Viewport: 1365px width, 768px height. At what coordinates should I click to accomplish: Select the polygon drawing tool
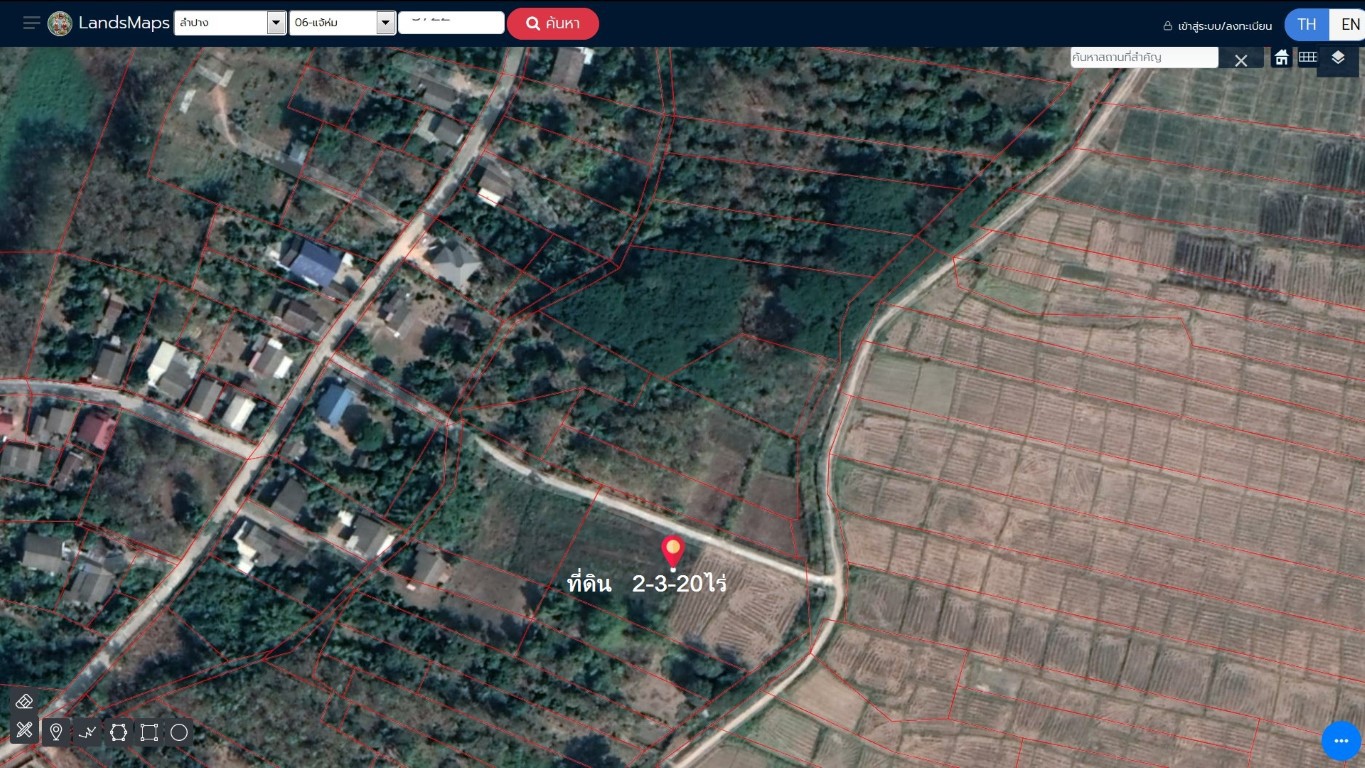pos(118,732)
